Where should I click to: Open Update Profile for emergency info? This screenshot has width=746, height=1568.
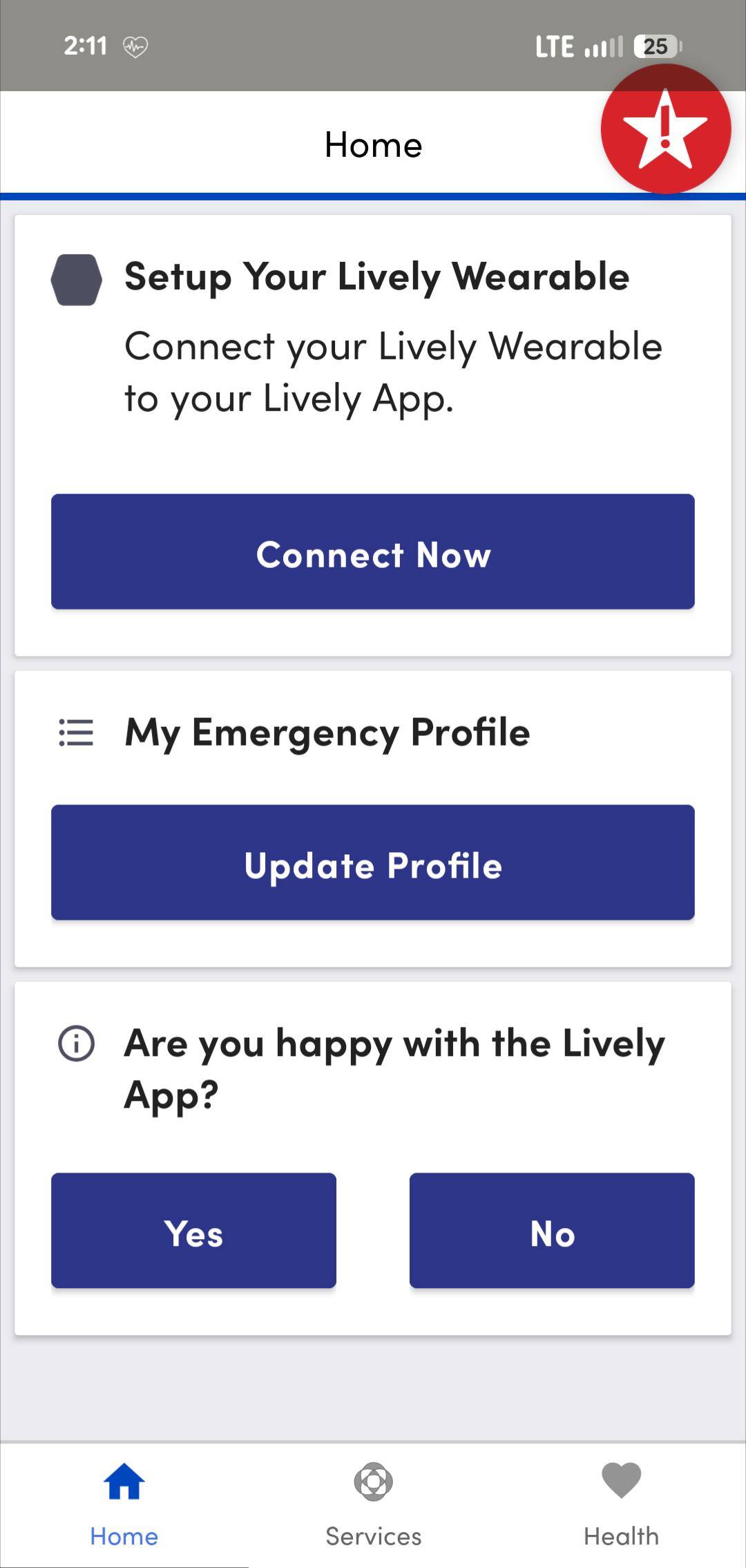tap(373, 862)
